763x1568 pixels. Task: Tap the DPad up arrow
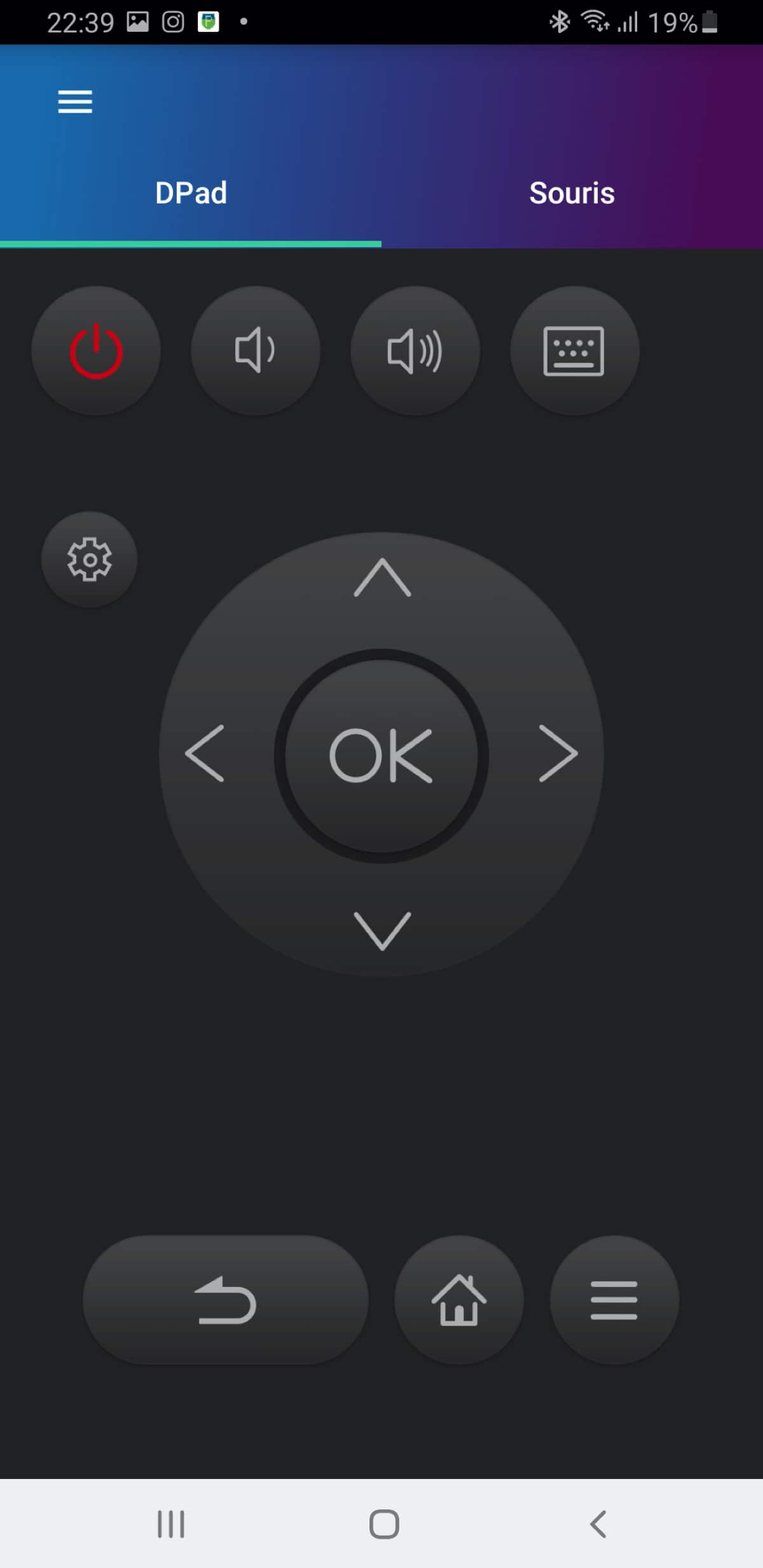(x=382, y=577)
